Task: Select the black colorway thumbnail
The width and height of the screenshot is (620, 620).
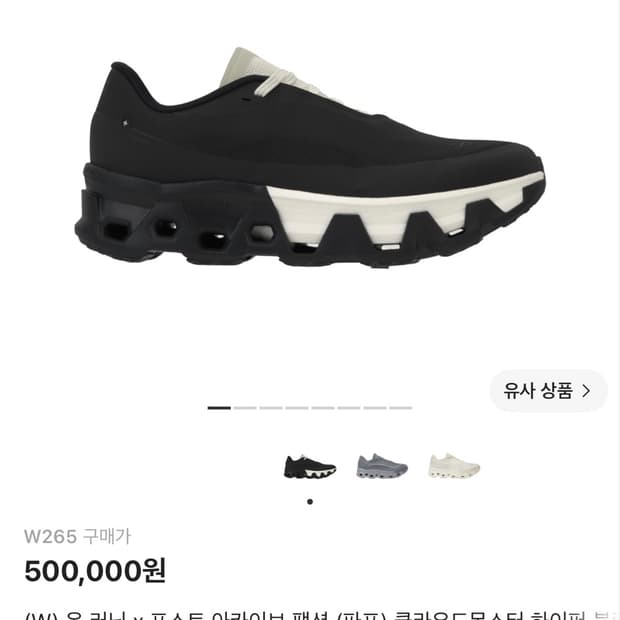Action: (310, 467)
